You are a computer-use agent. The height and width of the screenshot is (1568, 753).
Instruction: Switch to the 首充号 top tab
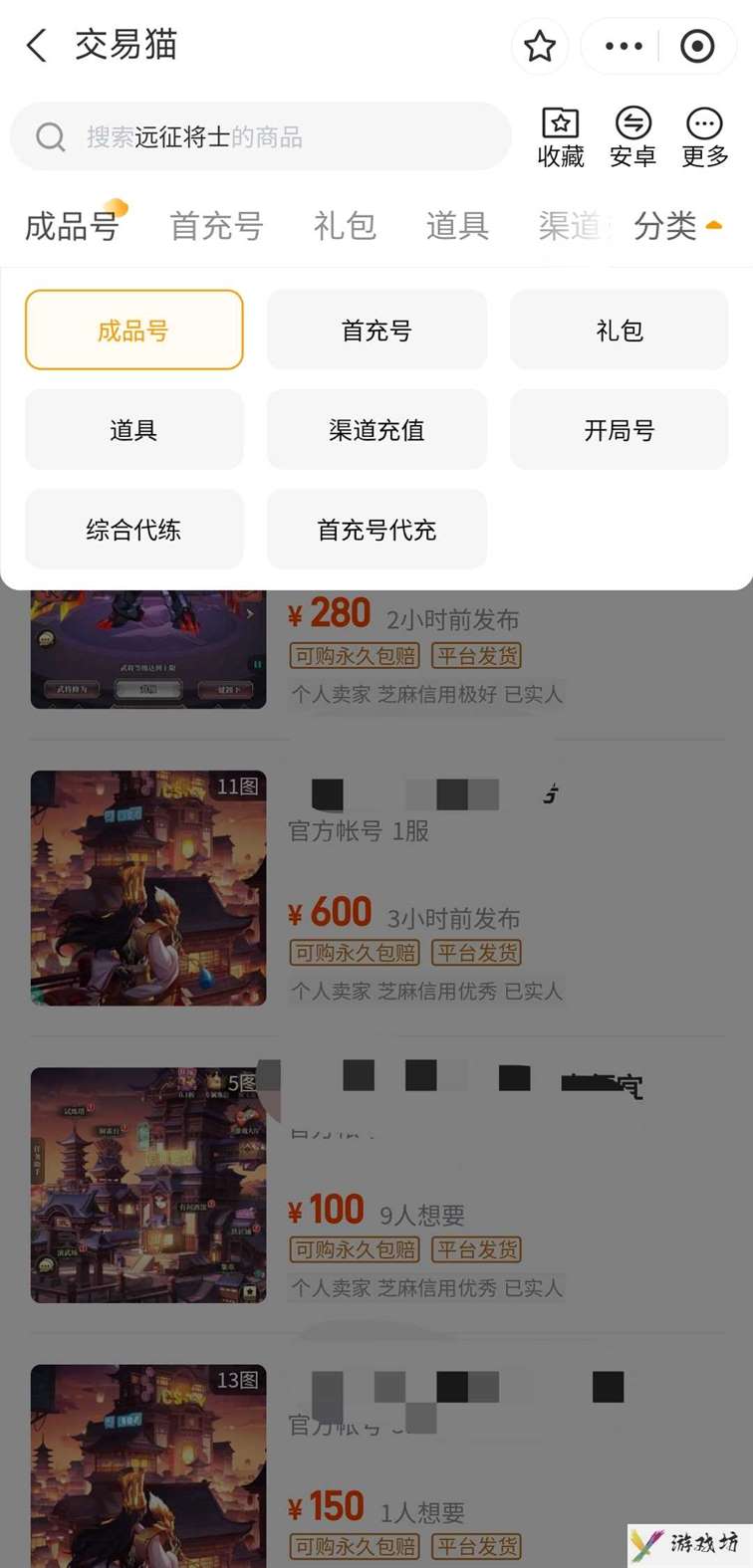(x=216, y=226)
